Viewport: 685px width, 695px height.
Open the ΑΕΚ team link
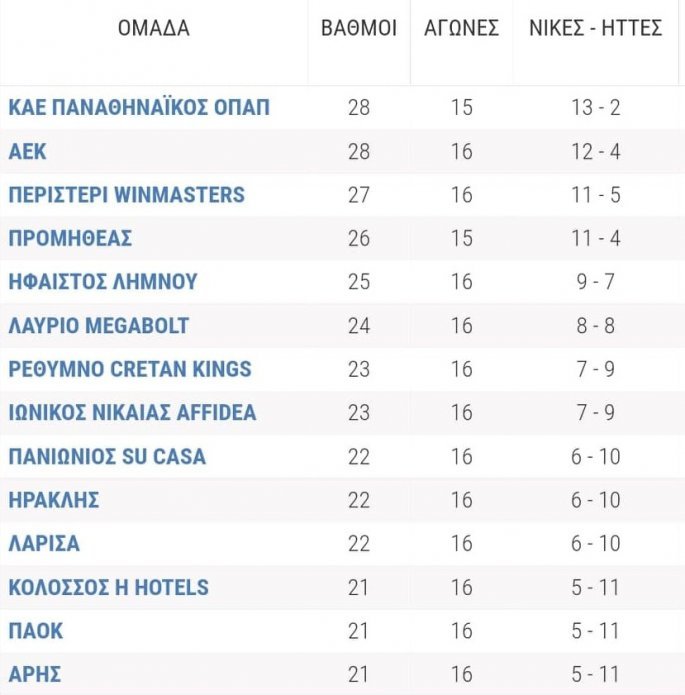[28, 152]
